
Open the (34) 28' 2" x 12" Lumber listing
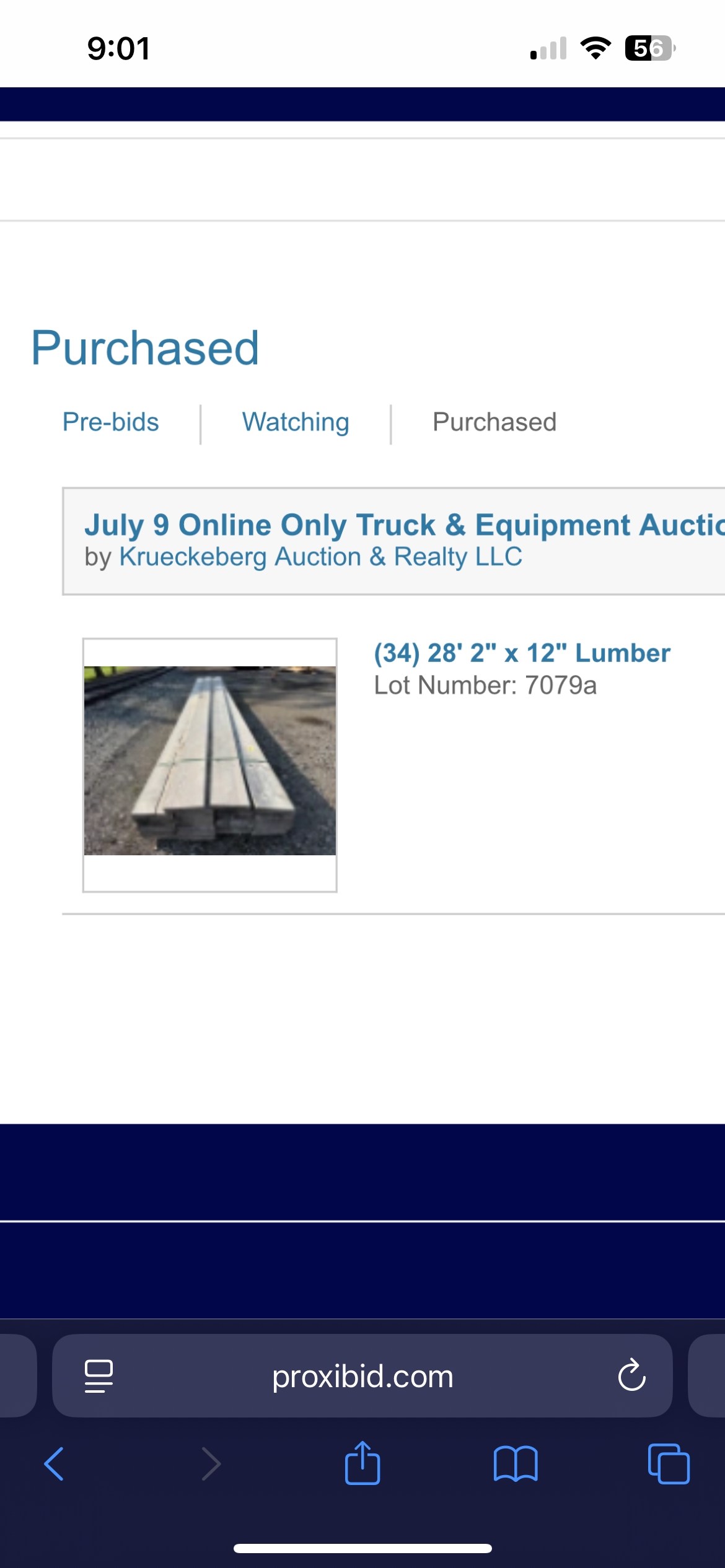(x=522, y=653)
